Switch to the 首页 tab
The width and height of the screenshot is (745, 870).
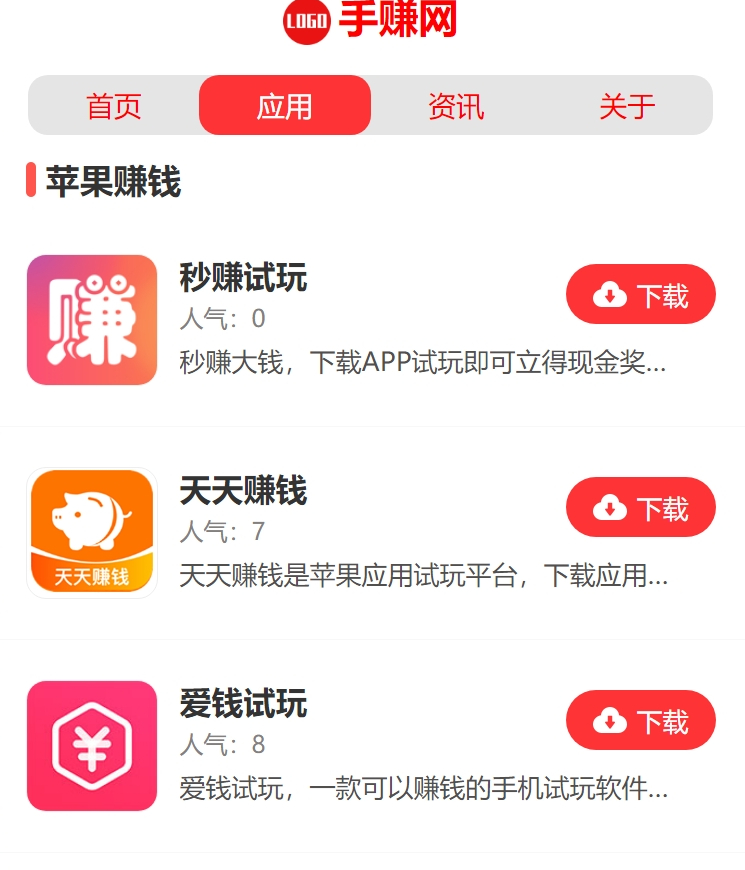pyautogui.click(x=114, y=105)
